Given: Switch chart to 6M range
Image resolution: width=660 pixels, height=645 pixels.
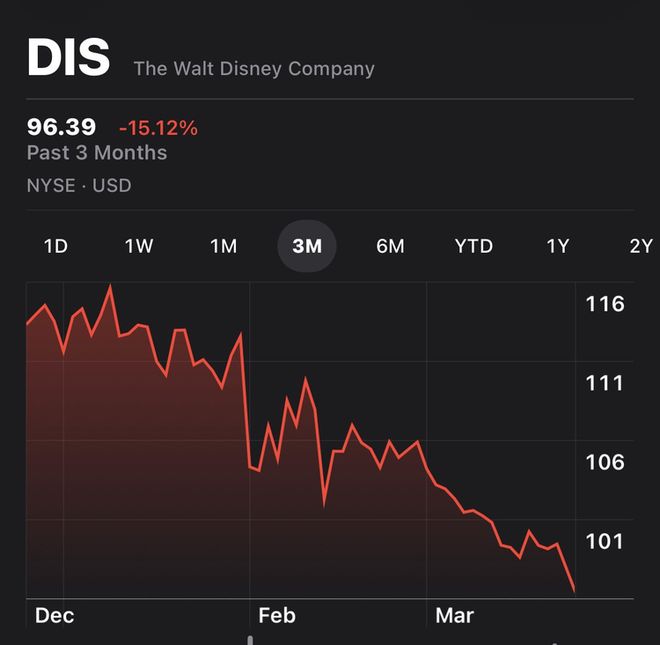Looking at the screenshot, I should 390,246.
